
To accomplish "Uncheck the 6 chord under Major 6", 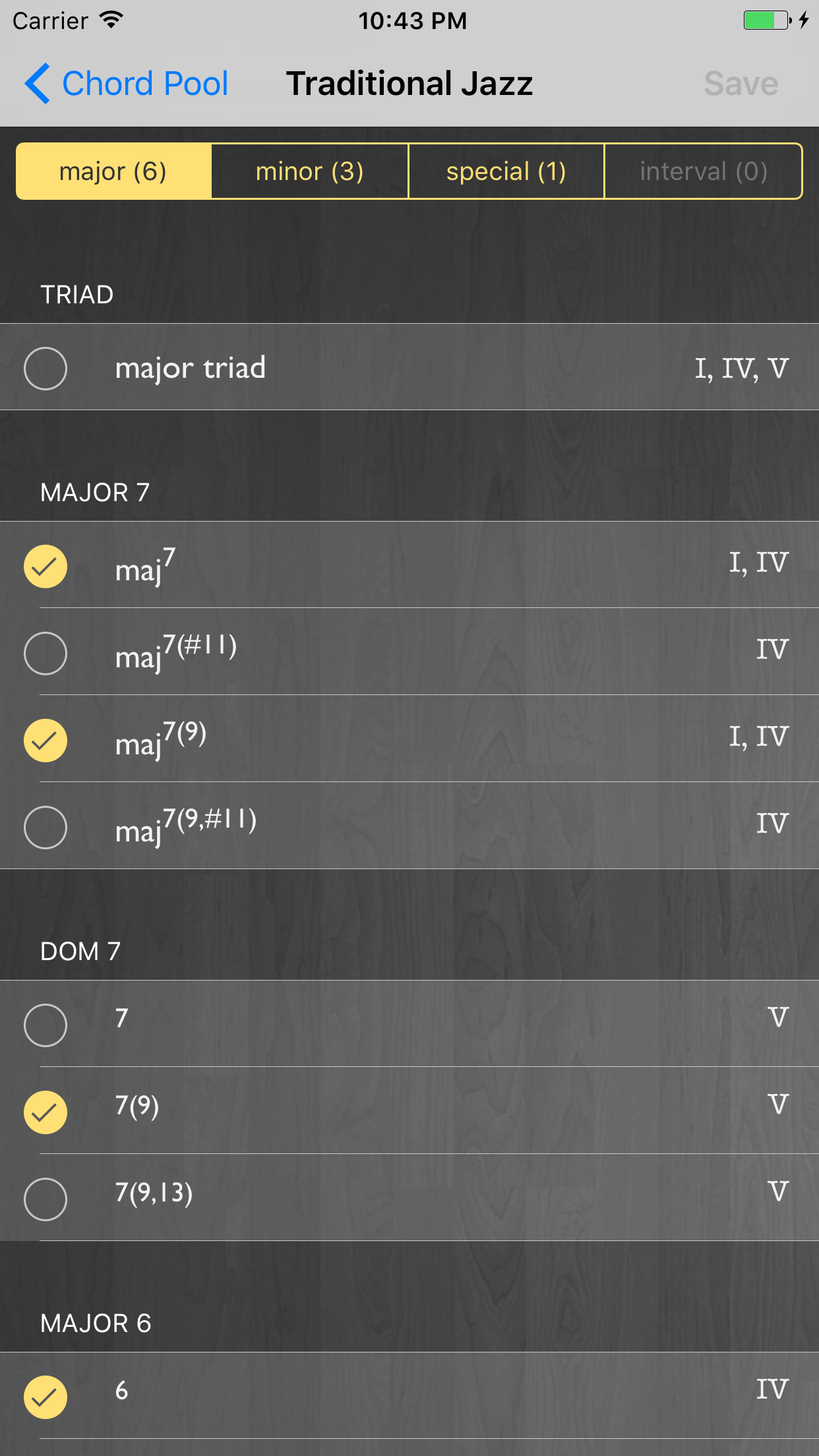I will (45, 1397).
